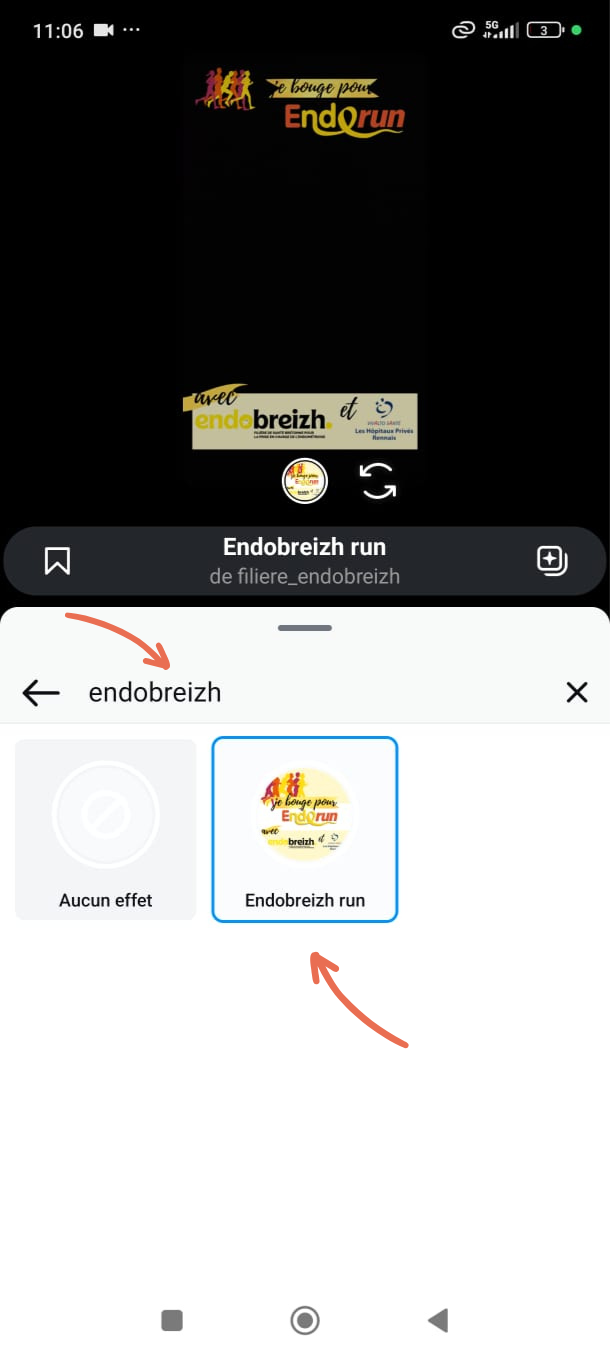Clear the endobreizh search text
The width and height of the screenshot is (610, 1356).
pyautogui.click(x=577, y=692)
